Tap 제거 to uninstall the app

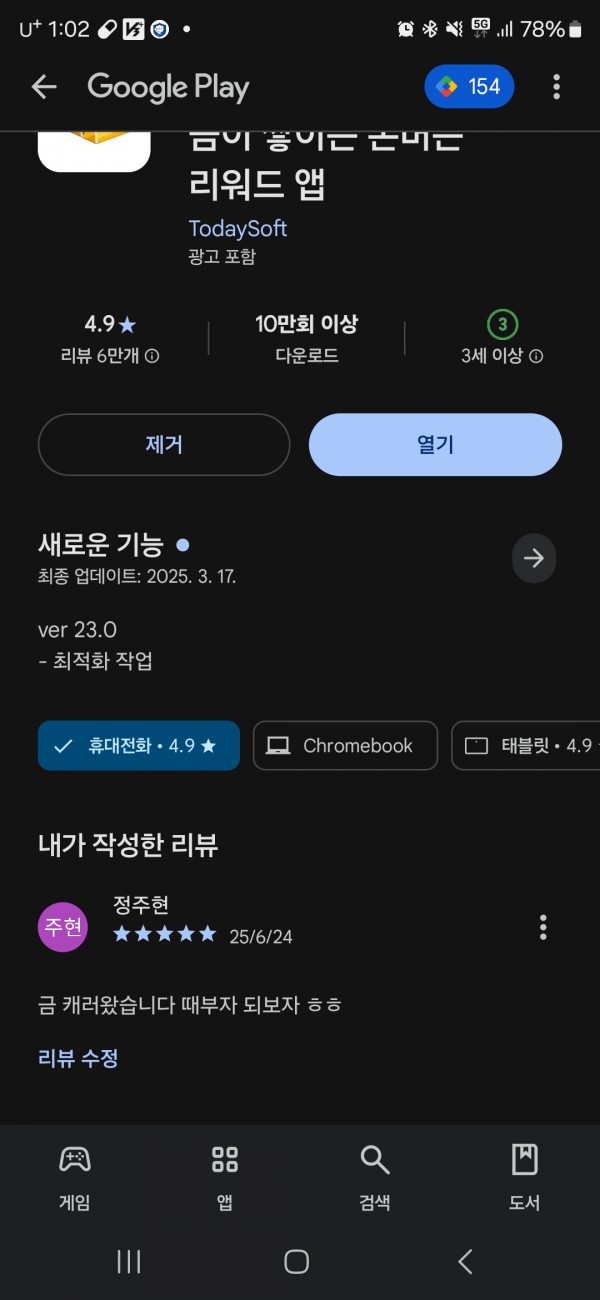click(164, 445)
